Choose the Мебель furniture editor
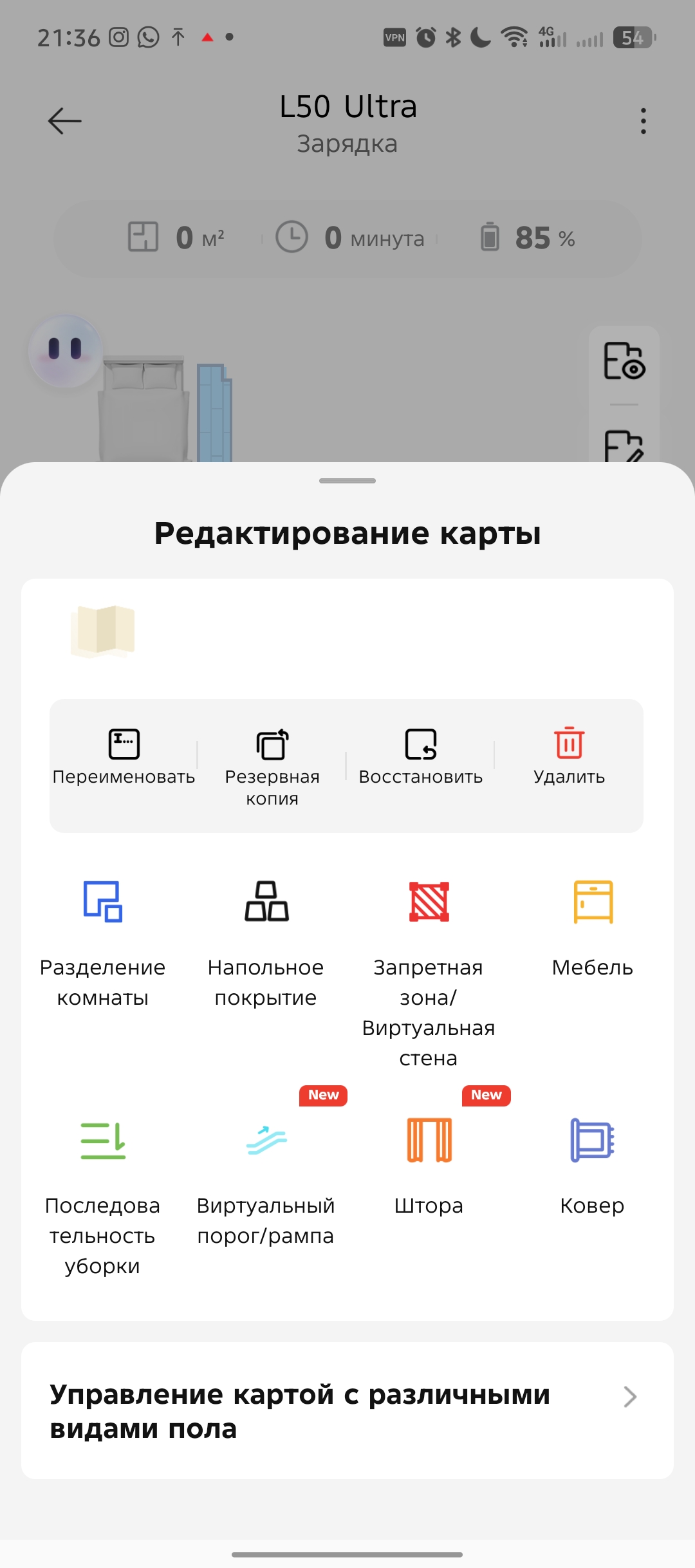This screenshot has width=695, height=1568. point(592,927)
